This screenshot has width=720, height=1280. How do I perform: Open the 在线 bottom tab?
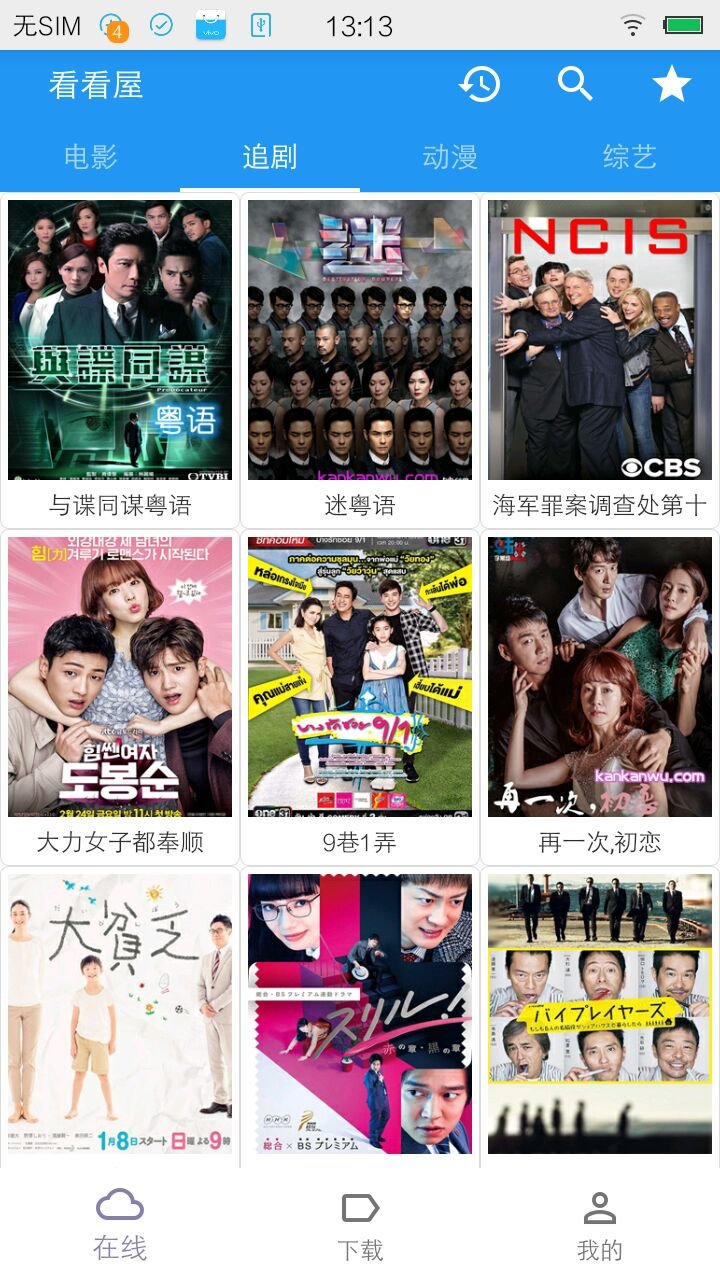(120, 1224)
